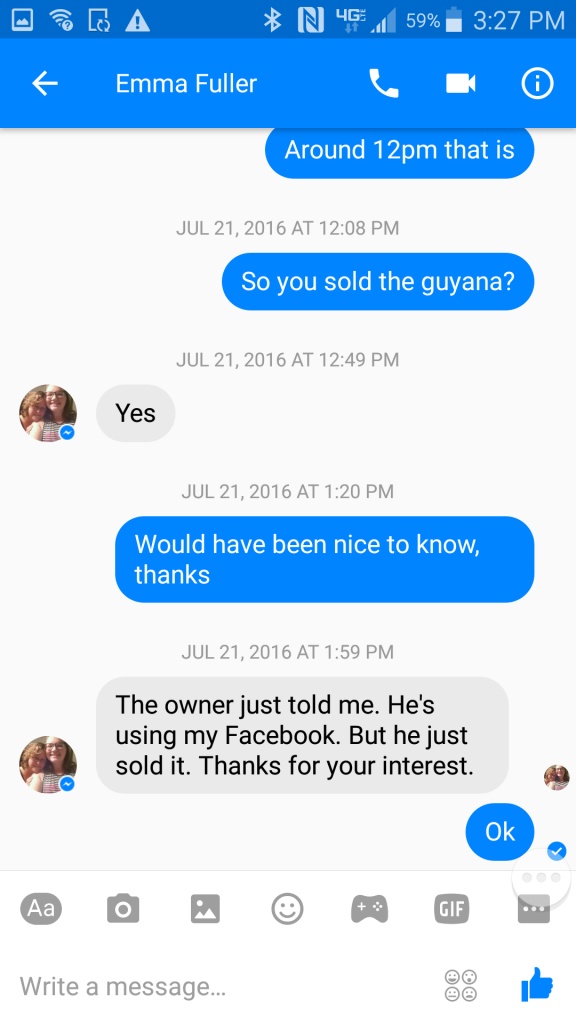This screenshot has width=576, height=1024.
Task: Tap Emma's profile picture beside "Yes"
Action: coord(48,413)
